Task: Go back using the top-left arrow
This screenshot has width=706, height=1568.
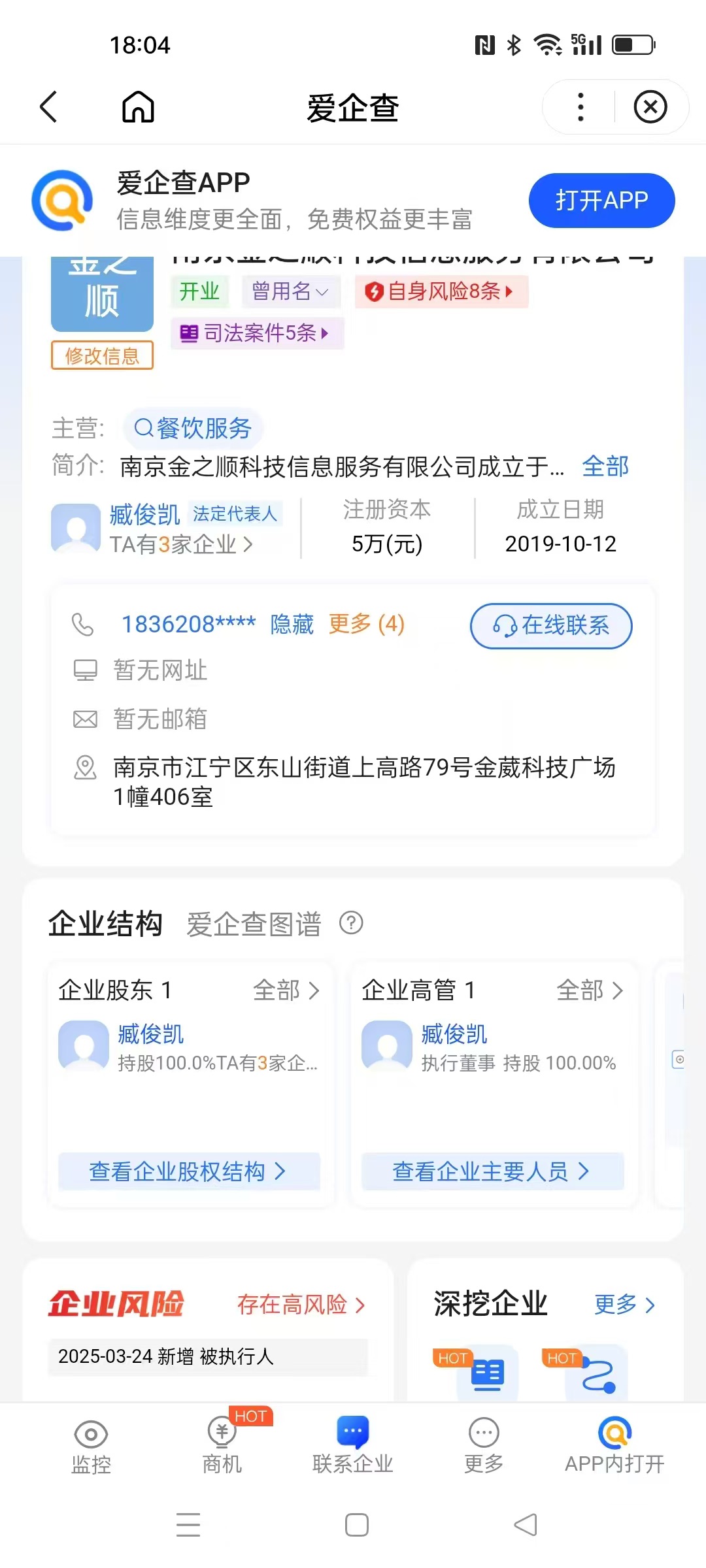Action: click(49, 106)
